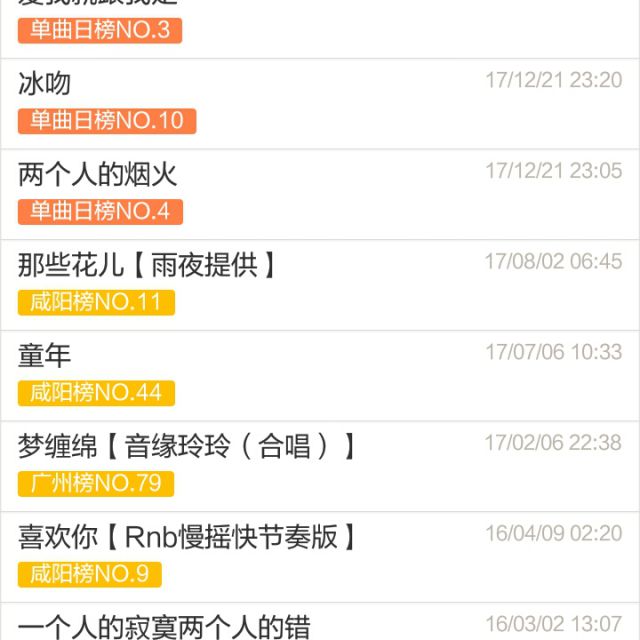The width and height of the screenshot is (640, 640).
Task: Play 梦缠绵【音缘玲玲（合唱）】
Action: pos(187,446)
